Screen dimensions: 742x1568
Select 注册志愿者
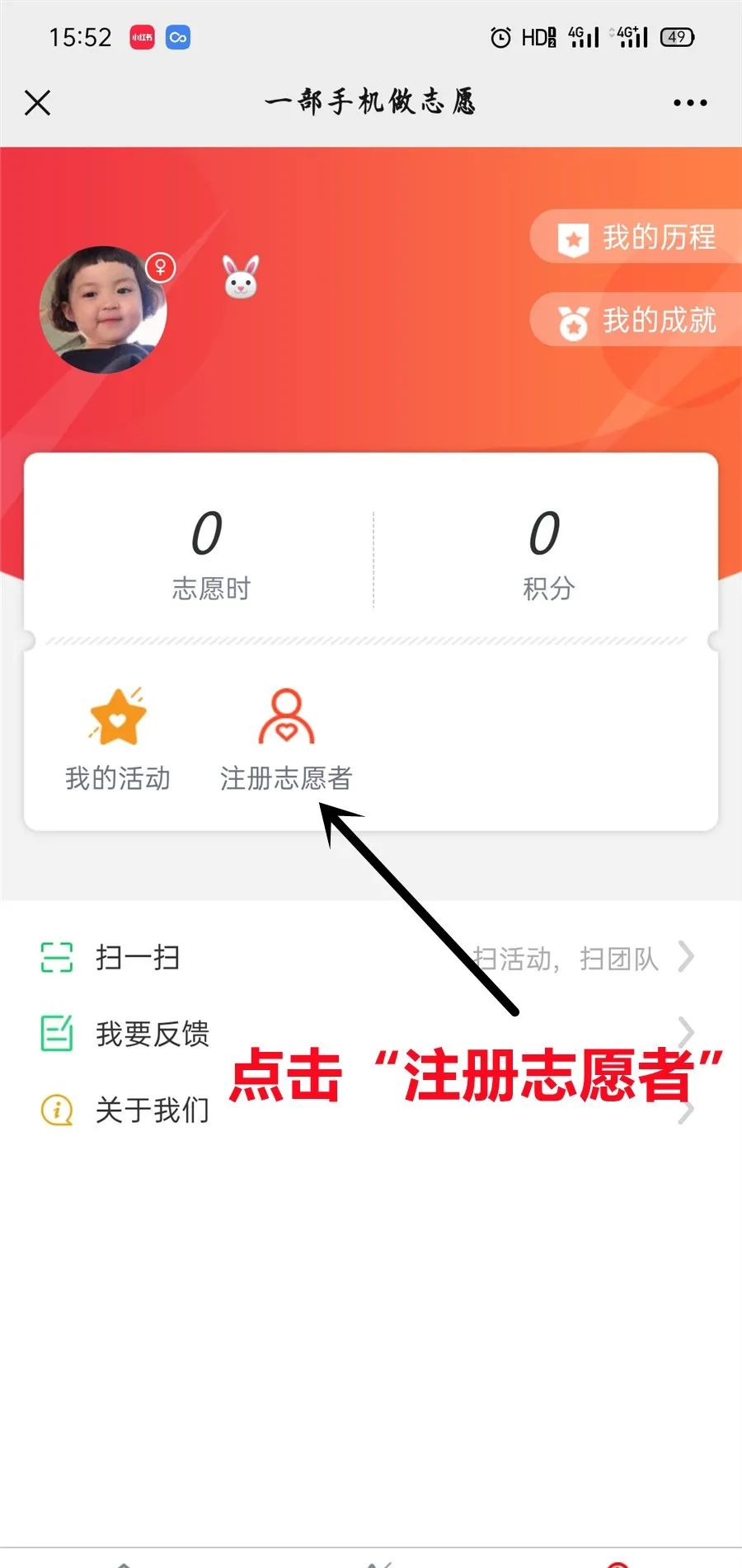click(286, 739)
